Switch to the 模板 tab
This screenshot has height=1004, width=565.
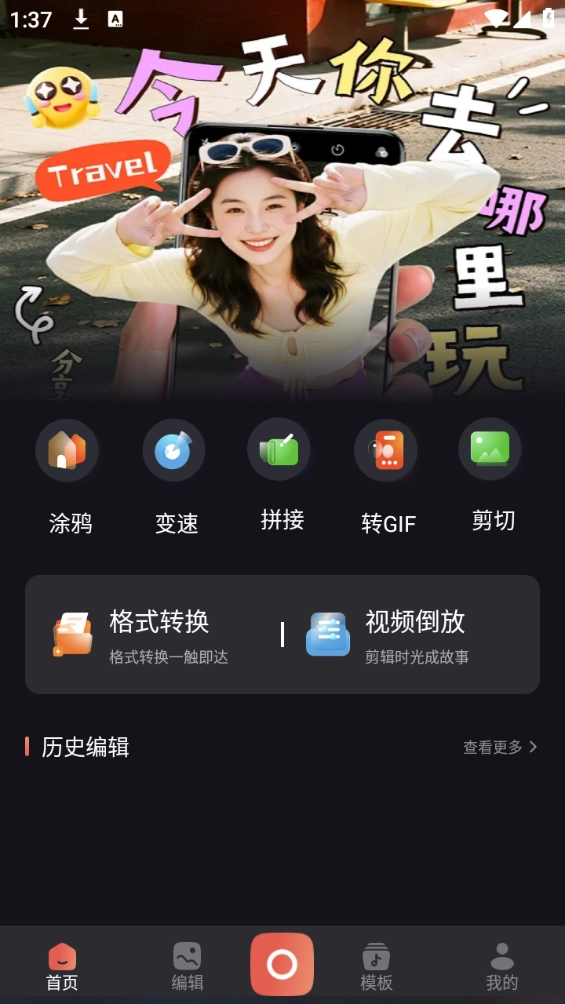376,966
